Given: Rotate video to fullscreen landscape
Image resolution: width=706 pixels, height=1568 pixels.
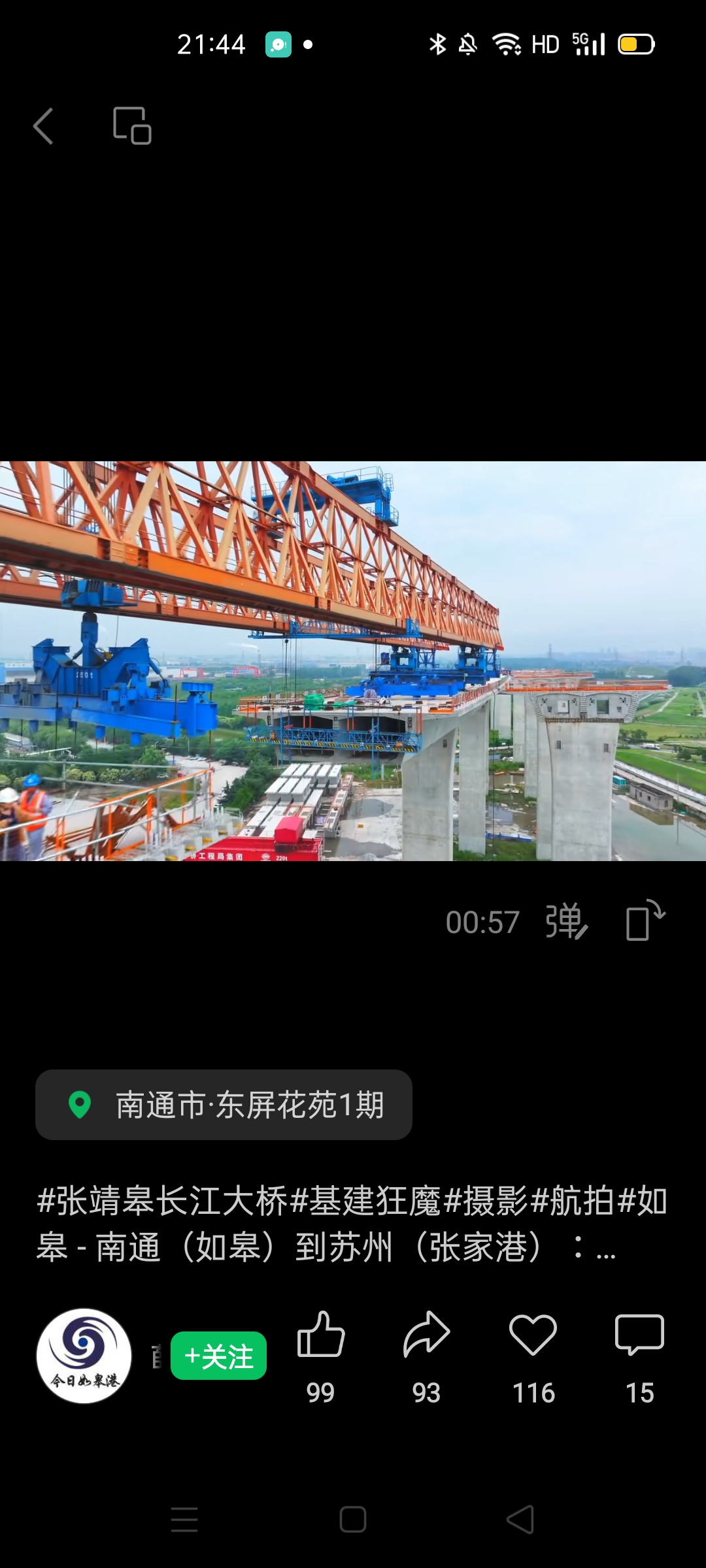Looking at the screenshot, I should tap(645, 921).
